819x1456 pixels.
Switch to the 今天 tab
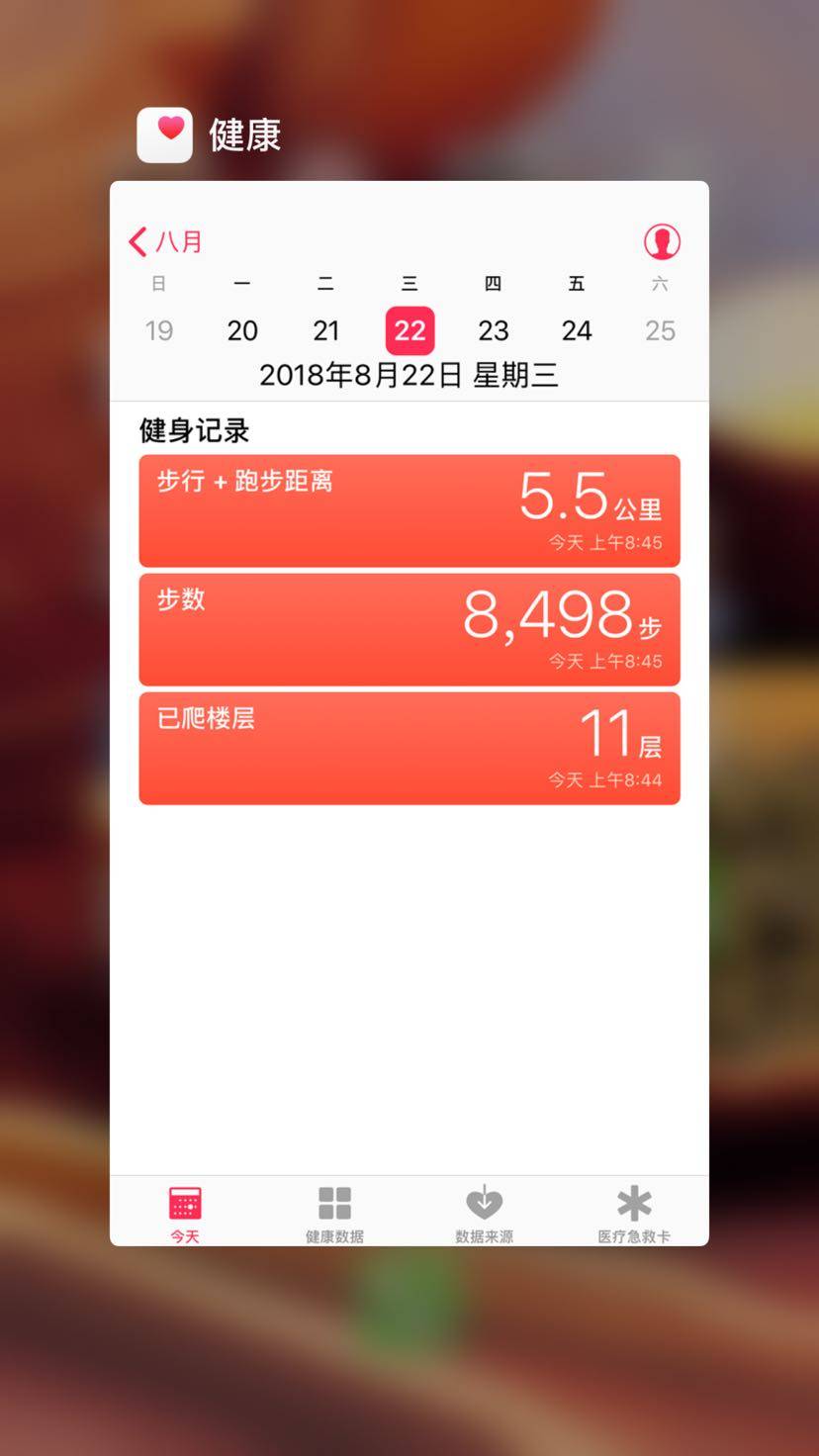[185, 1214]
